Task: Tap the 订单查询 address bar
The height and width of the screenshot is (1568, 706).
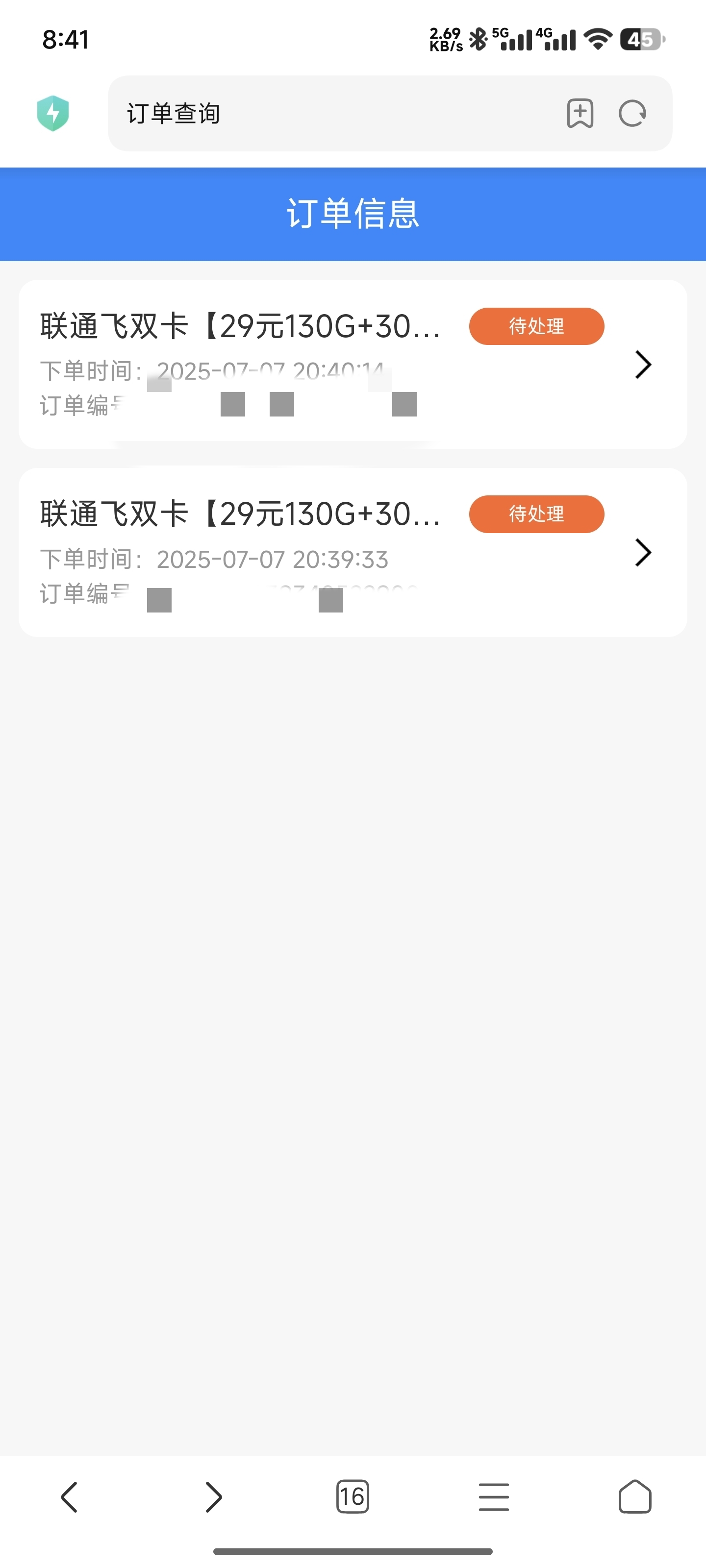Action: (329, 113)
